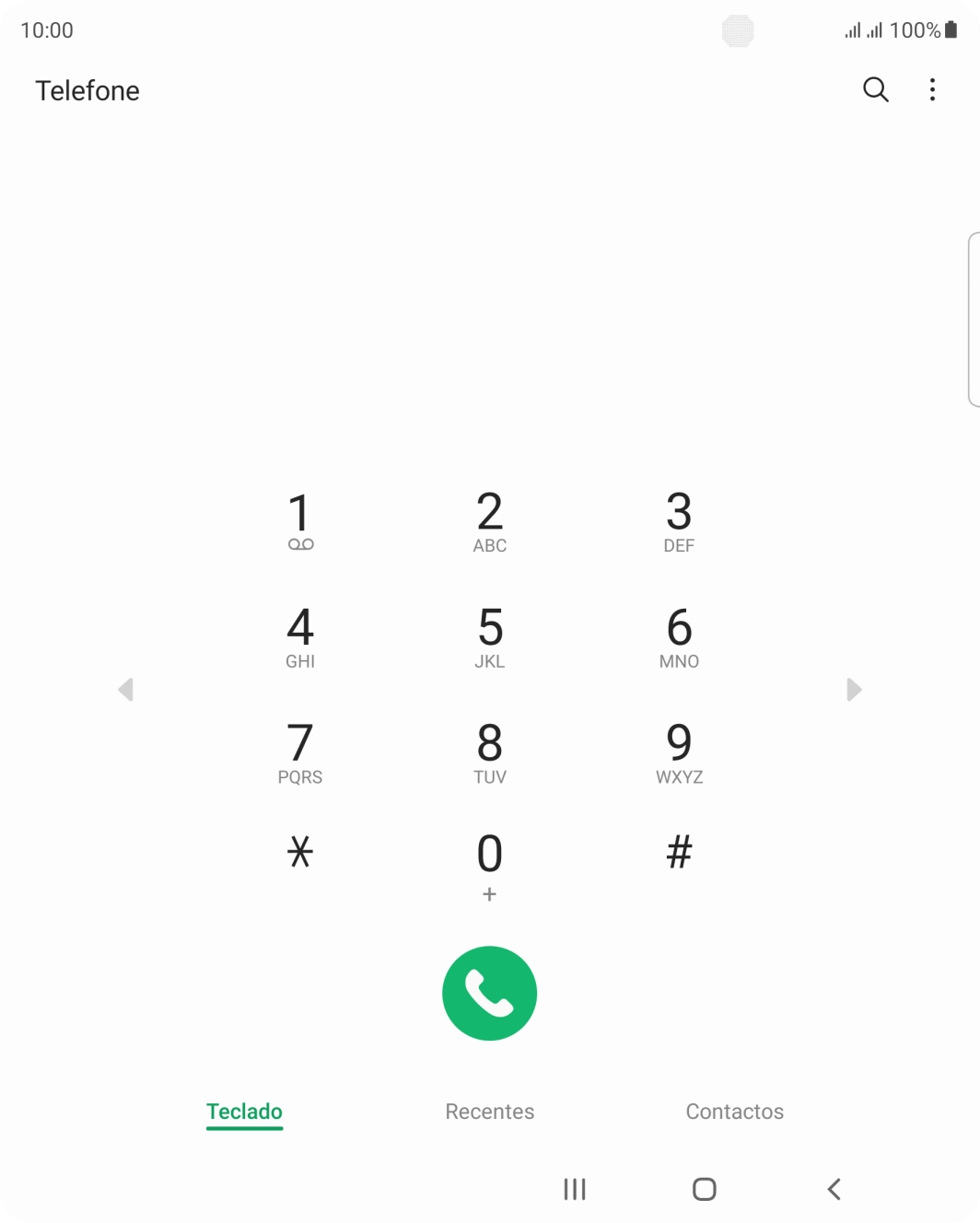
Task: Expand the right arrow panel control
Action: pos(854,689)
